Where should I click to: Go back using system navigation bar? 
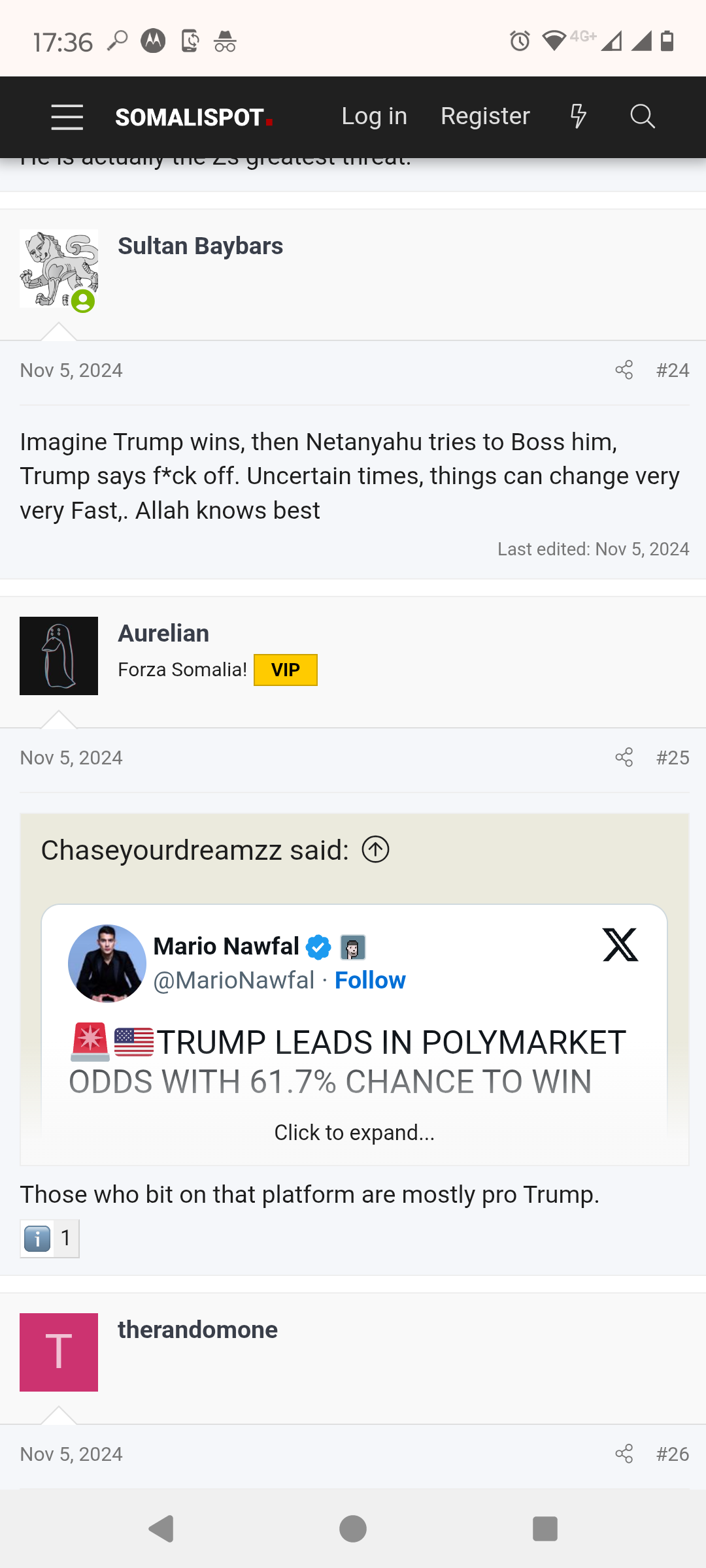pyautogui.click(x=161, y=1529)
